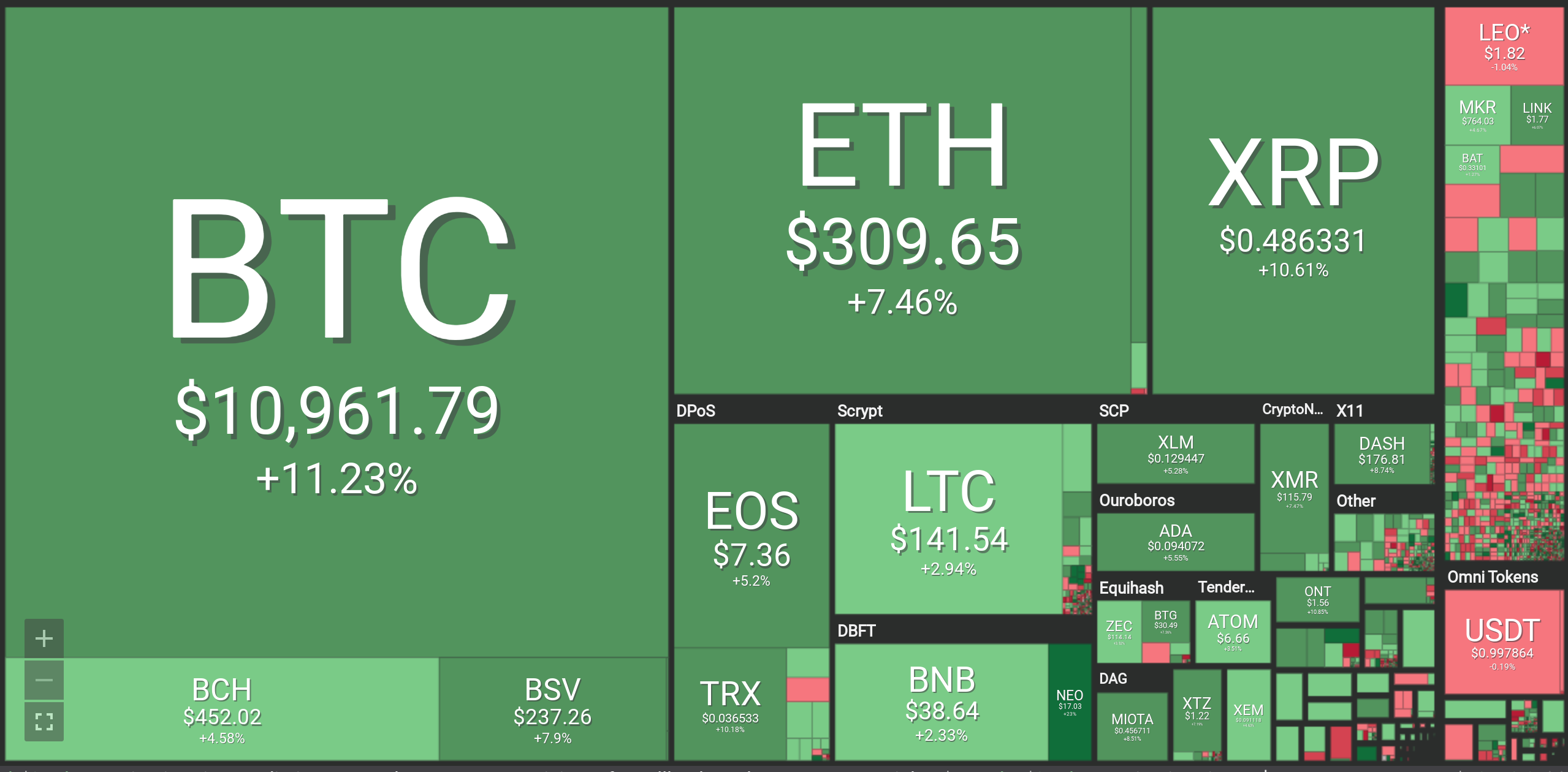Select the LEO tile
Screen dimensions: 1568x772
1504,47
